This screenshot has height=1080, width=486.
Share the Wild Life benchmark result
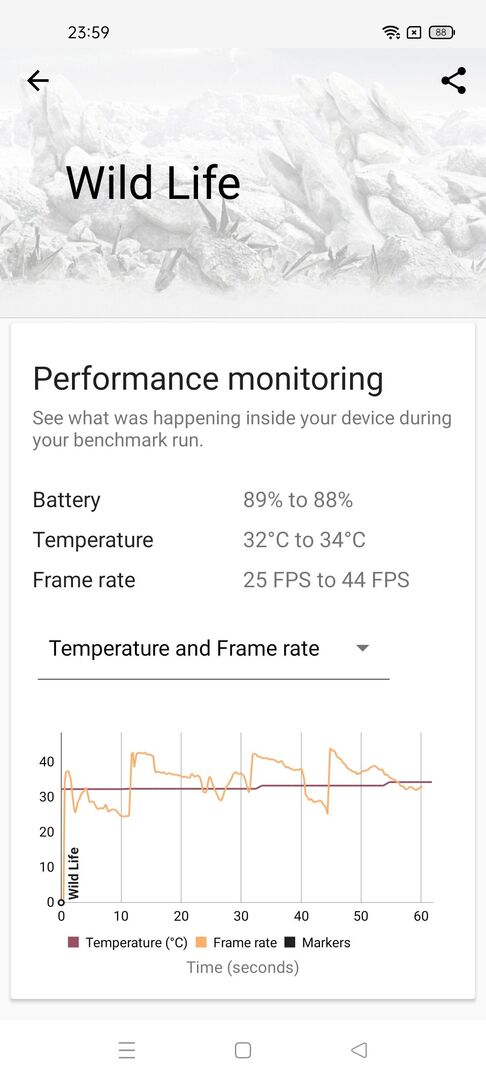pyautogui.click(x=454, y=81)
